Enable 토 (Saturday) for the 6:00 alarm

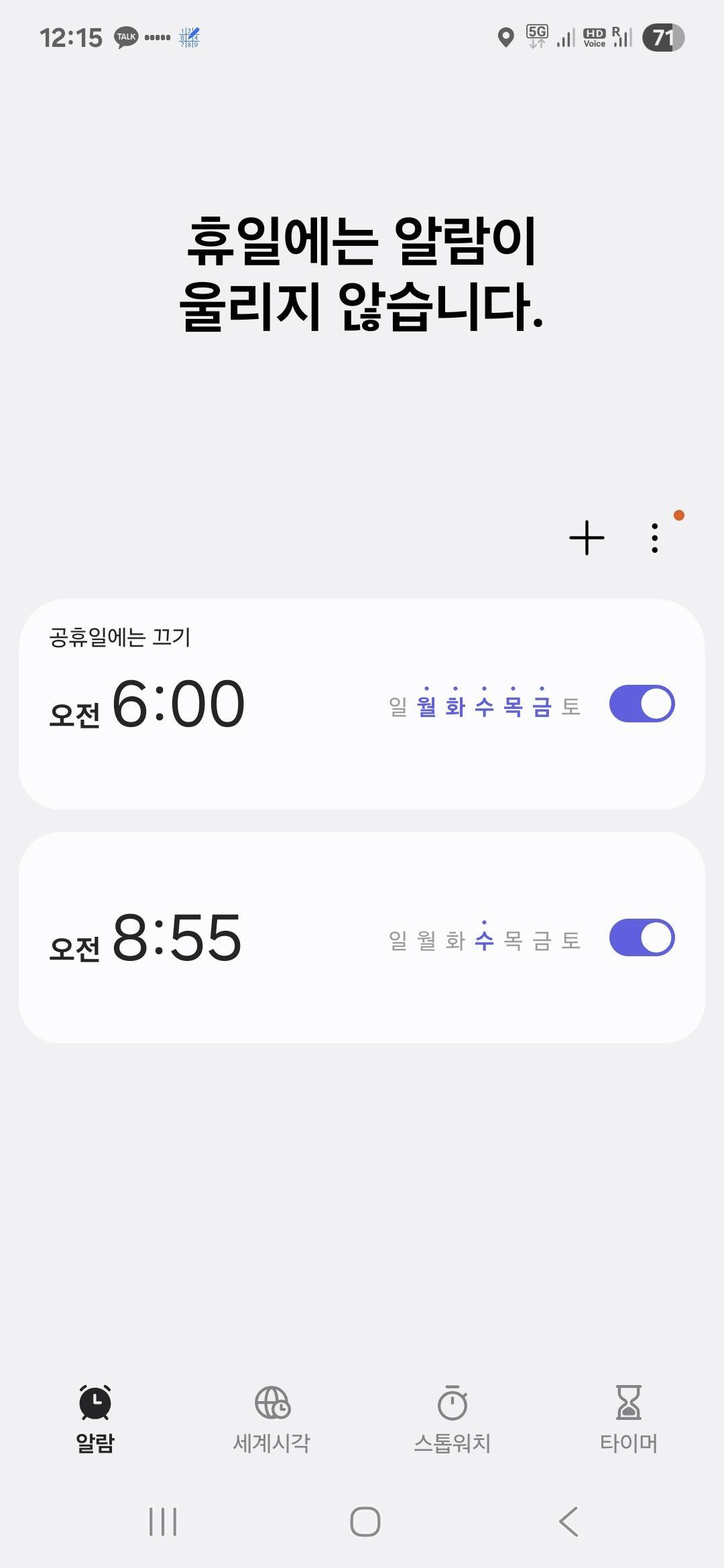(569, 704)
